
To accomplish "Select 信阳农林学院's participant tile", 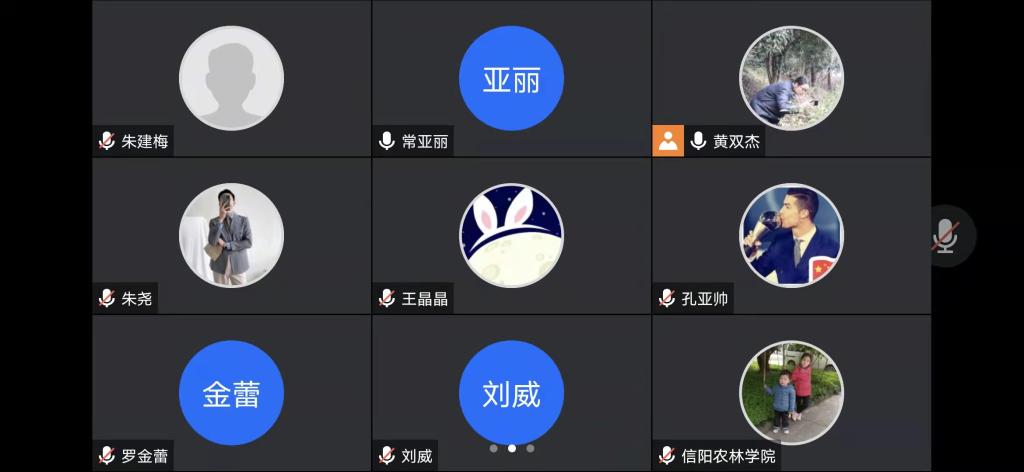I will click(791, 393).
